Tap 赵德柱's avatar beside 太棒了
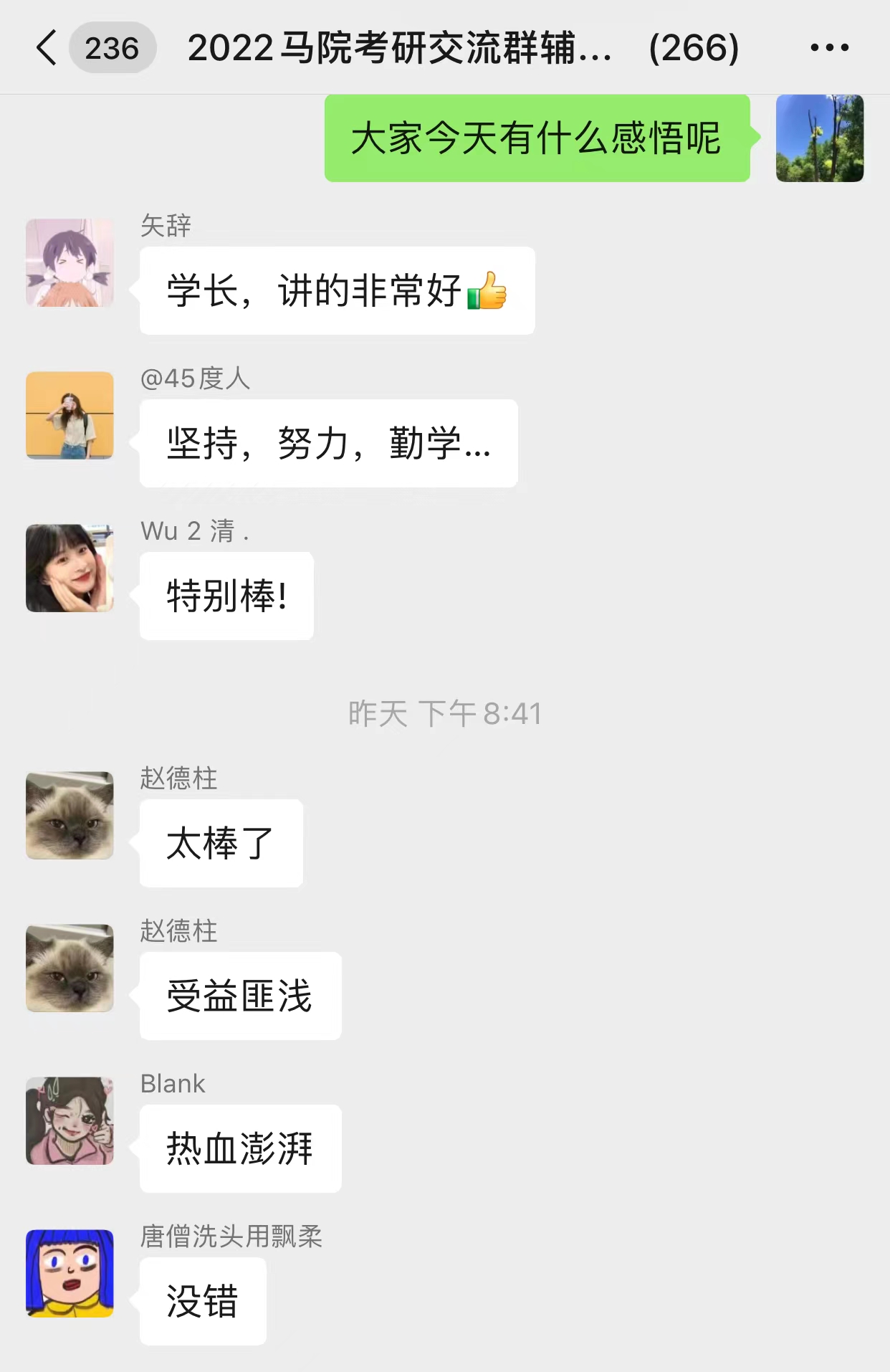The height and width of the screenshot is (1372, 890). [x=70, y=815]
